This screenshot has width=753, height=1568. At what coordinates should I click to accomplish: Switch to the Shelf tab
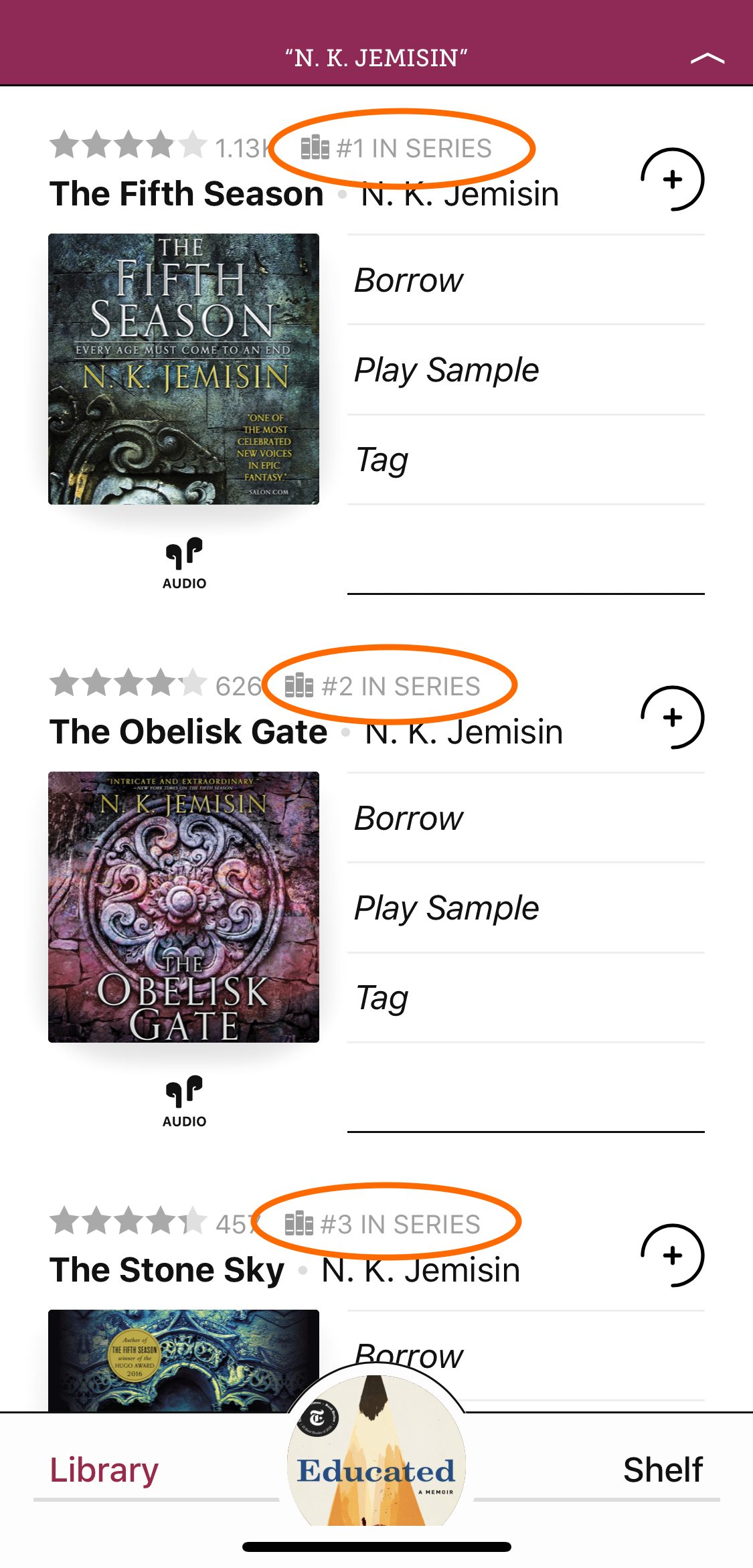[663, 1470]
